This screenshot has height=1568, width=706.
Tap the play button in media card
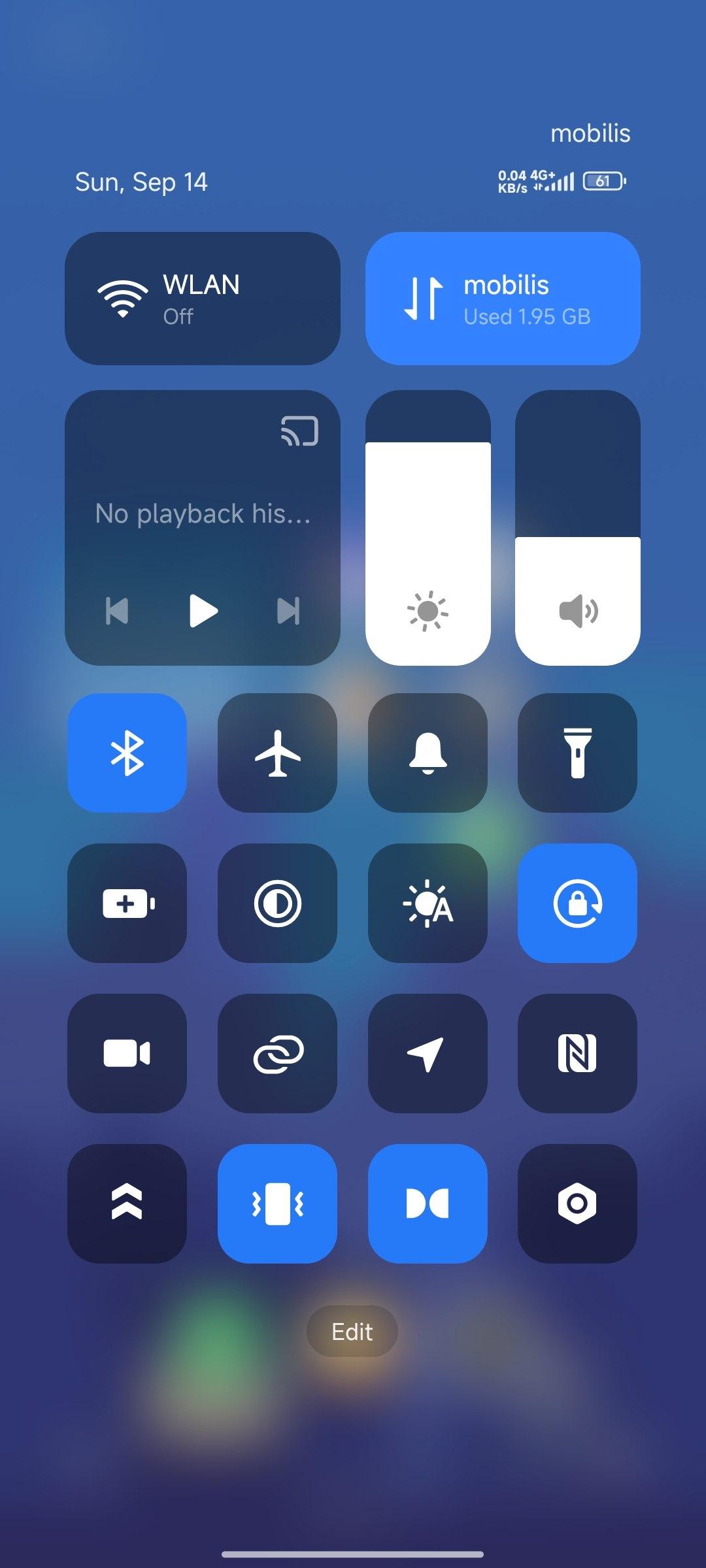(203, 611)
